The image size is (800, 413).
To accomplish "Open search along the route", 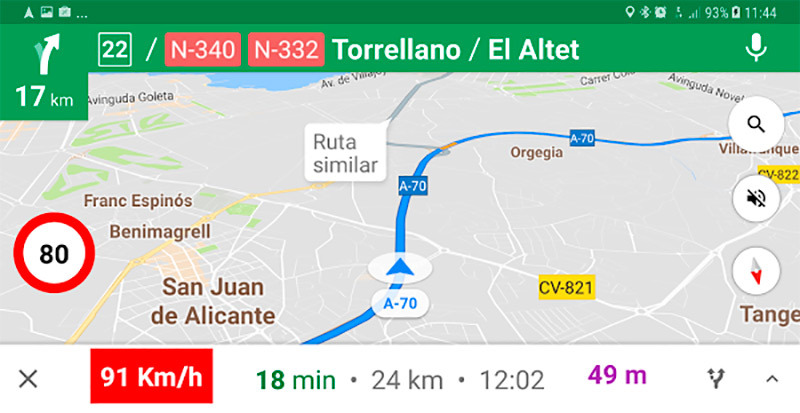I will [756, 125].
